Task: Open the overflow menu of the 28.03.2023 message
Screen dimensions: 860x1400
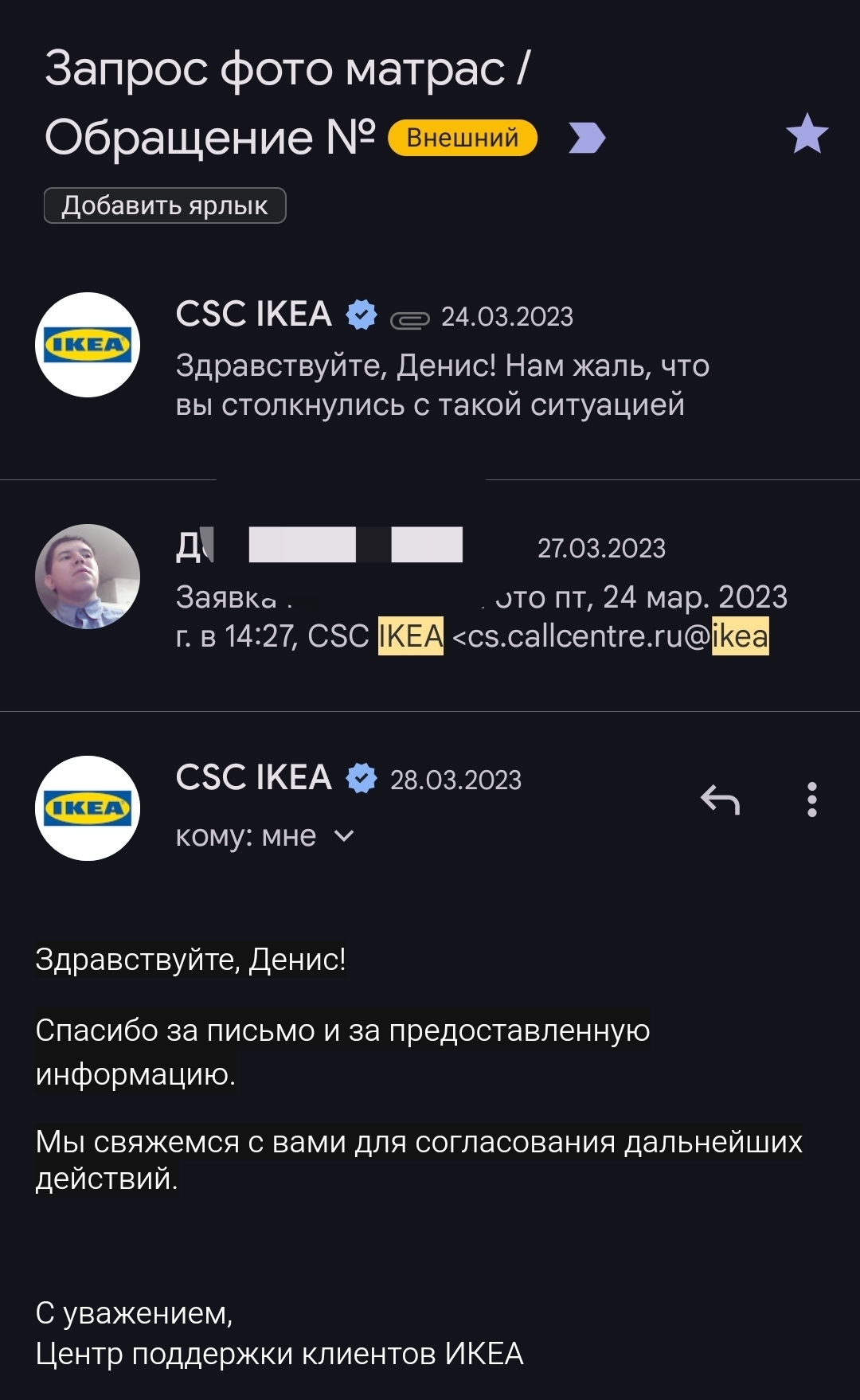Action: pos(811,800)
